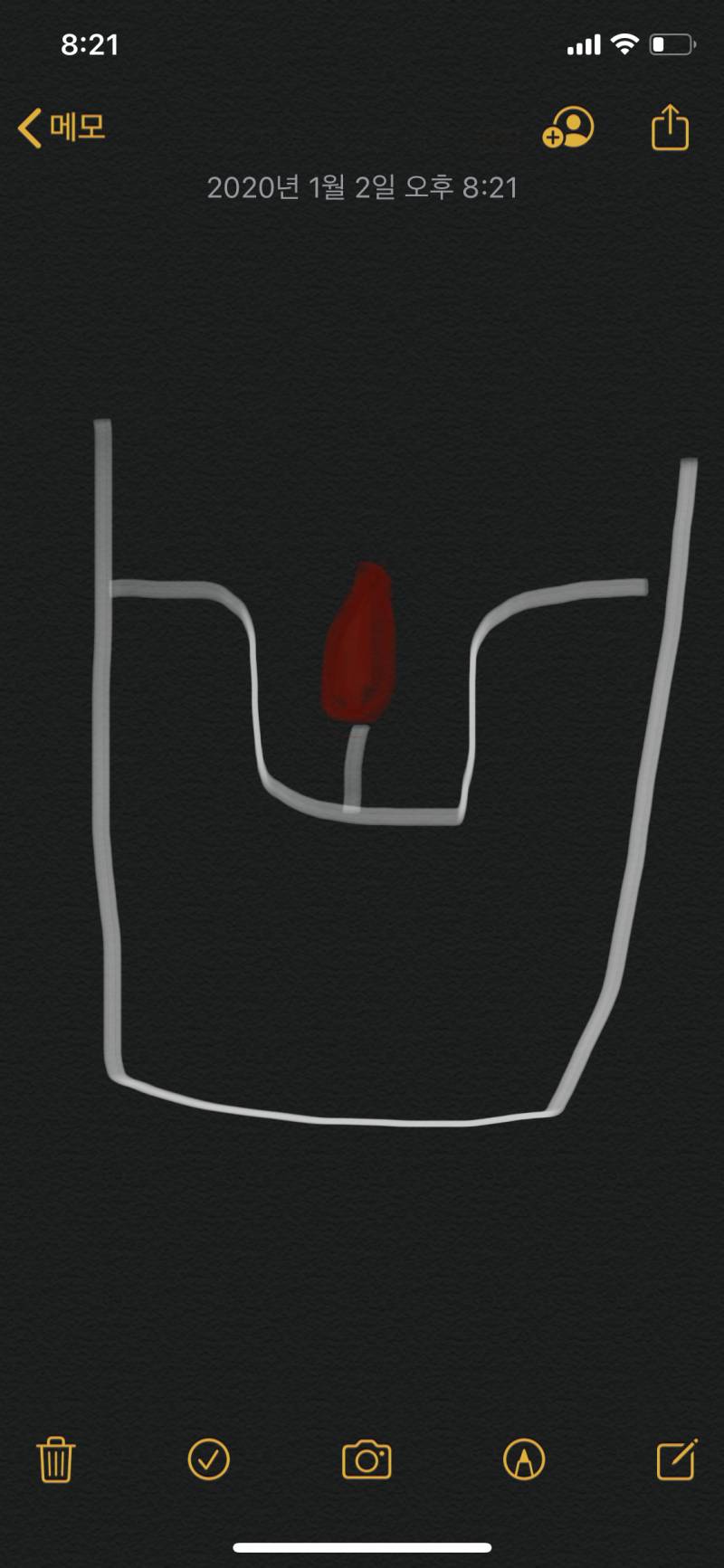The height and width of the screenshot is (1568, 724).
Task: Open the share sheet
Action: pyautogui.click(x=670, y=128)
